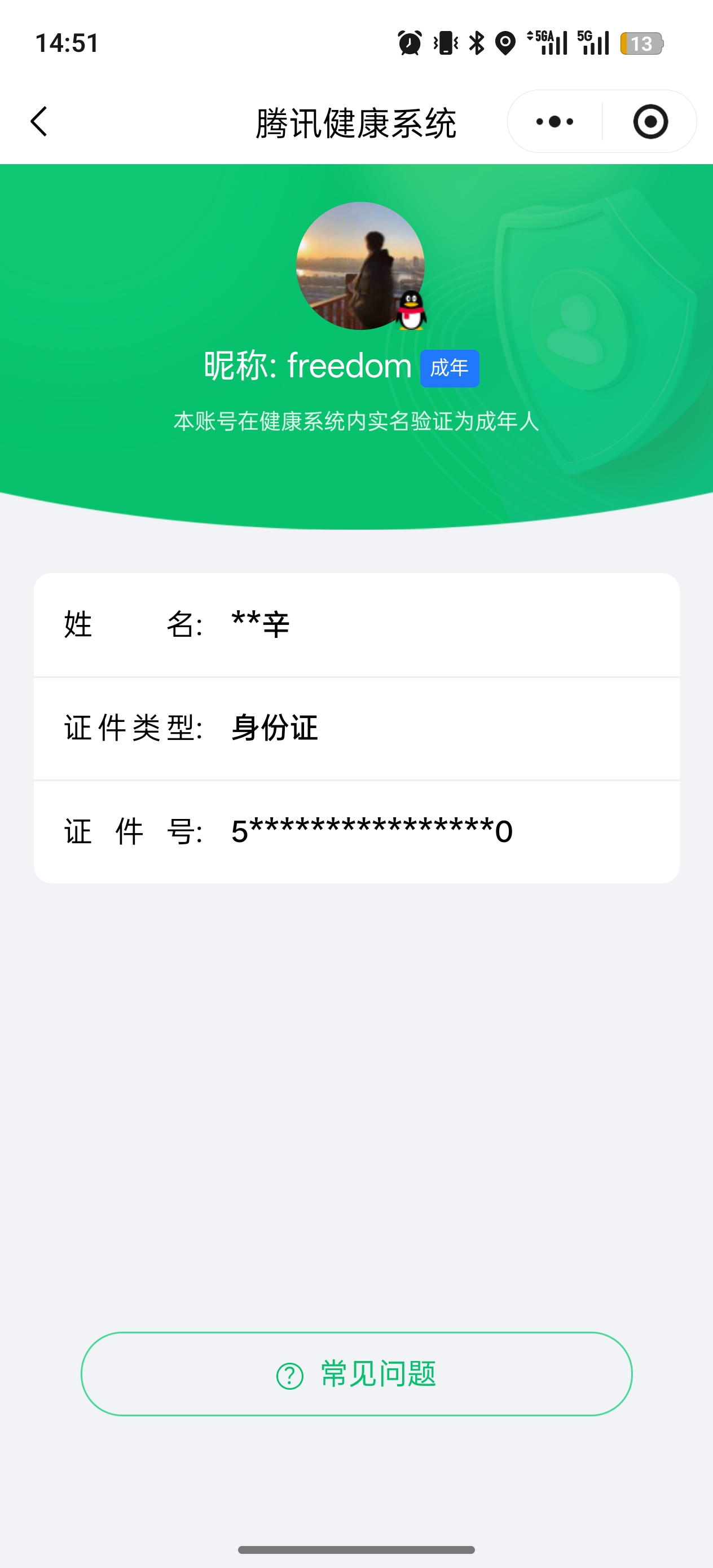Tap the circular close capsule button

650,121
